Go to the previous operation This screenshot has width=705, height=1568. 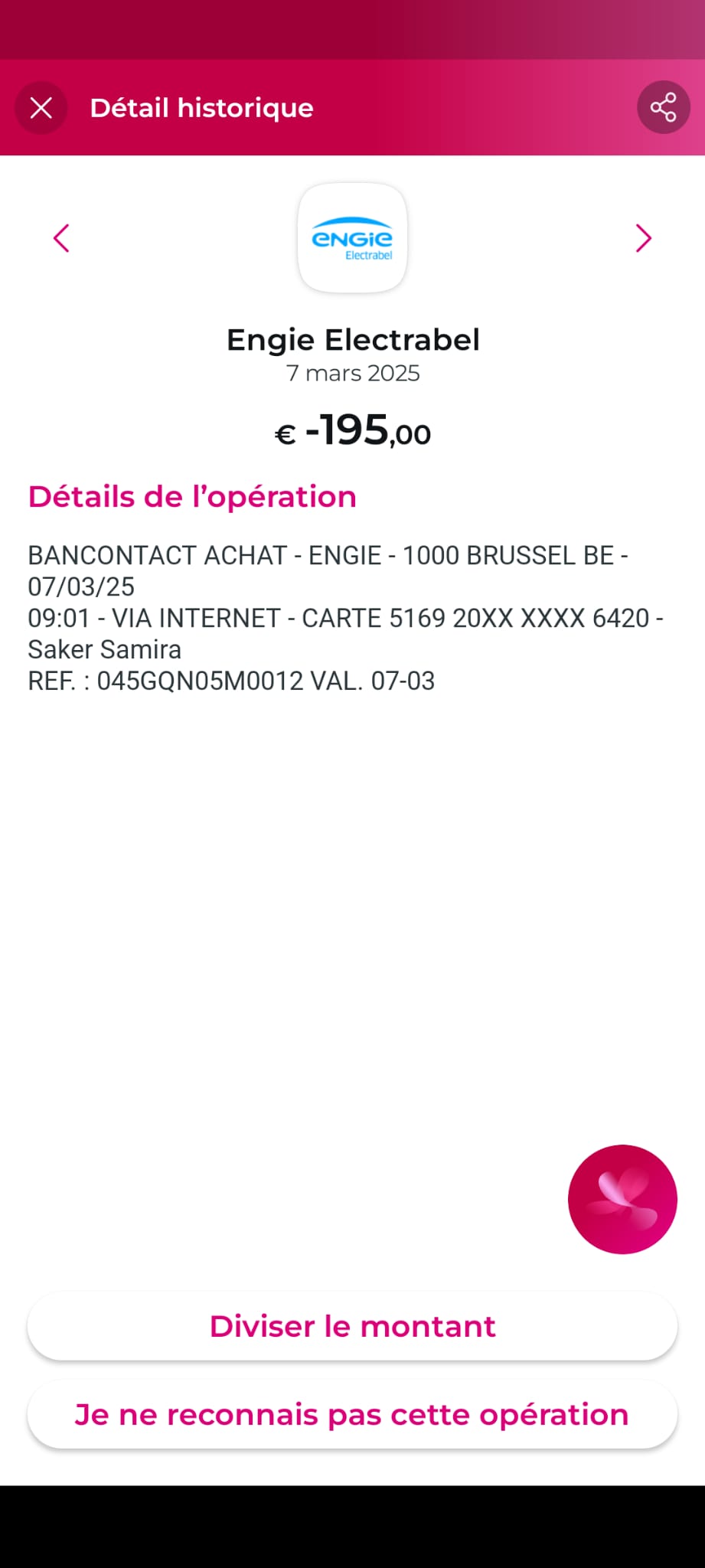[61, 238]
